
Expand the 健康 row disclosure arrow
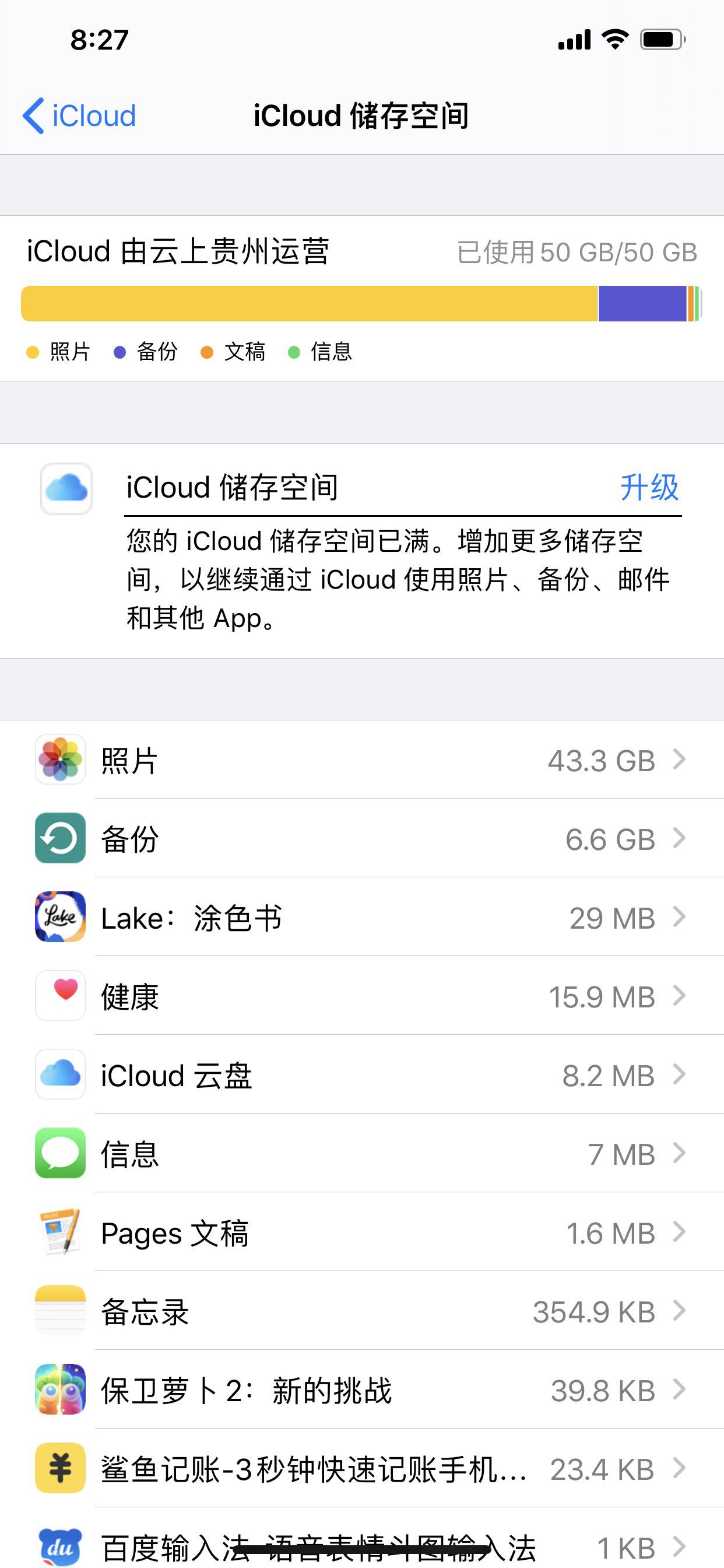point(680,996)
